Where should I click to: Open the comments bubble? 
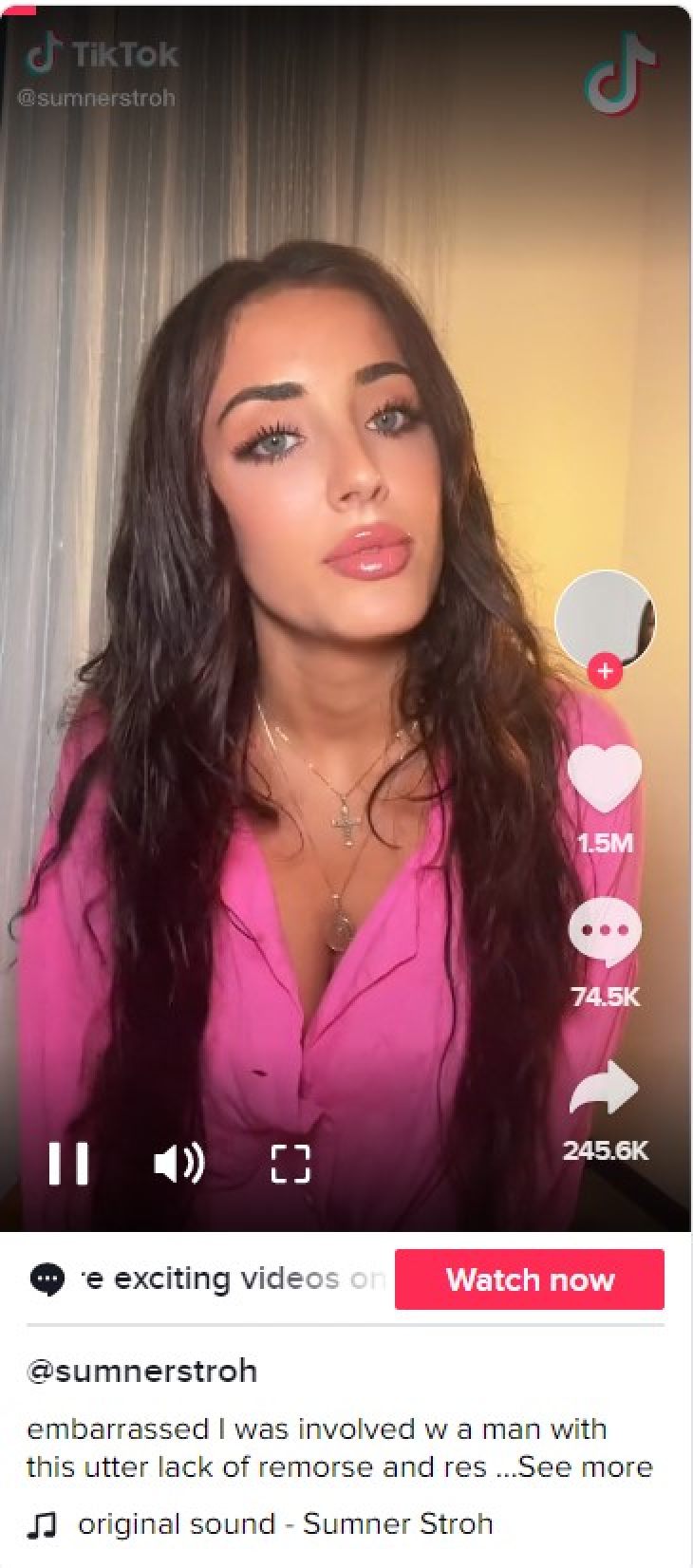(x=605, y=932)
